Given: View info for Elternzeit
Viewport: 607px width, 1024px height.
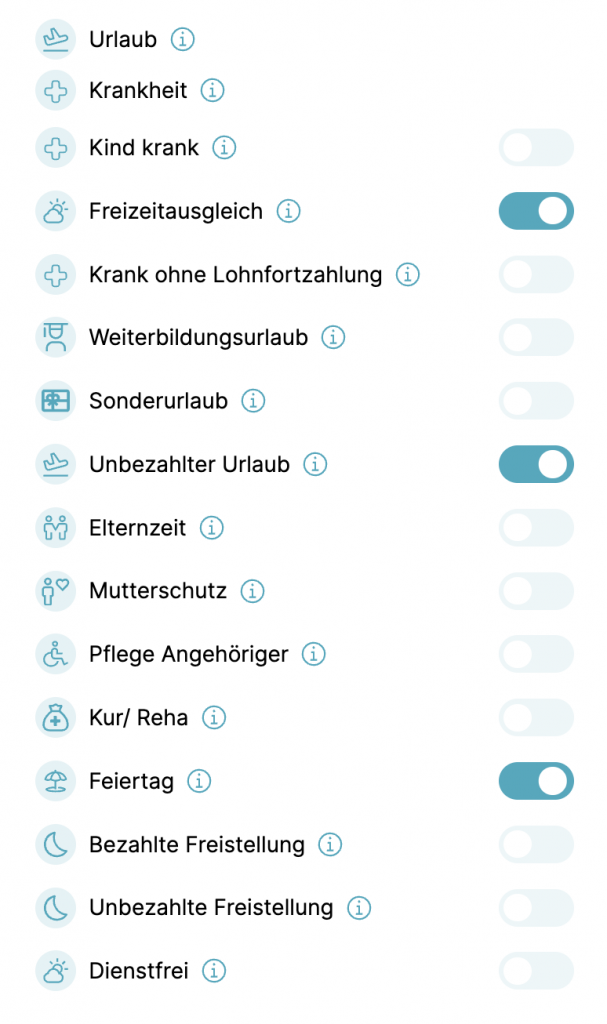Looking at the screenshot, I should click(211, 527).
